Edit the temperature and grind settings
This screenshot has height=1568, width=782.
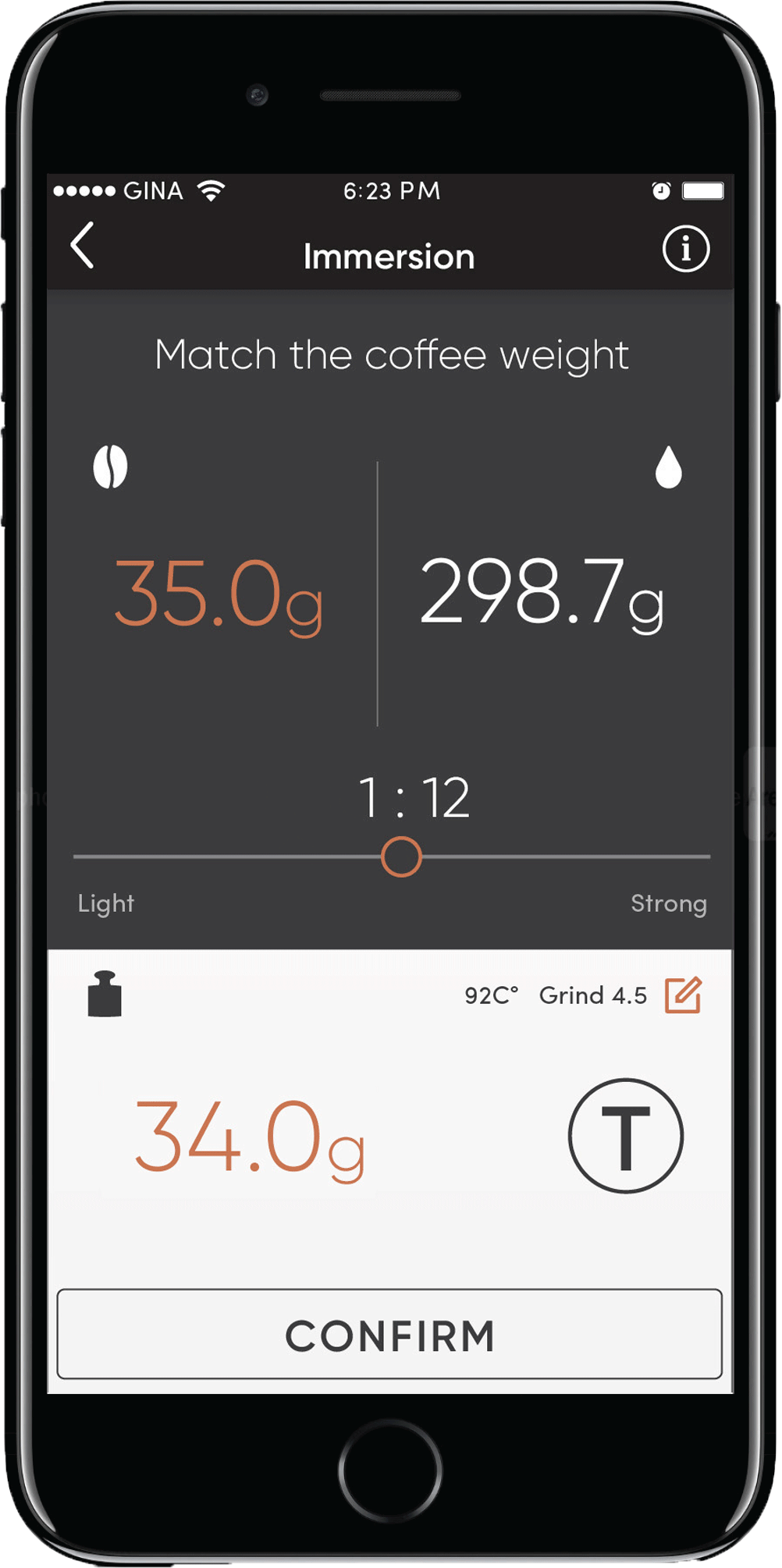click(x=683, y=995)
